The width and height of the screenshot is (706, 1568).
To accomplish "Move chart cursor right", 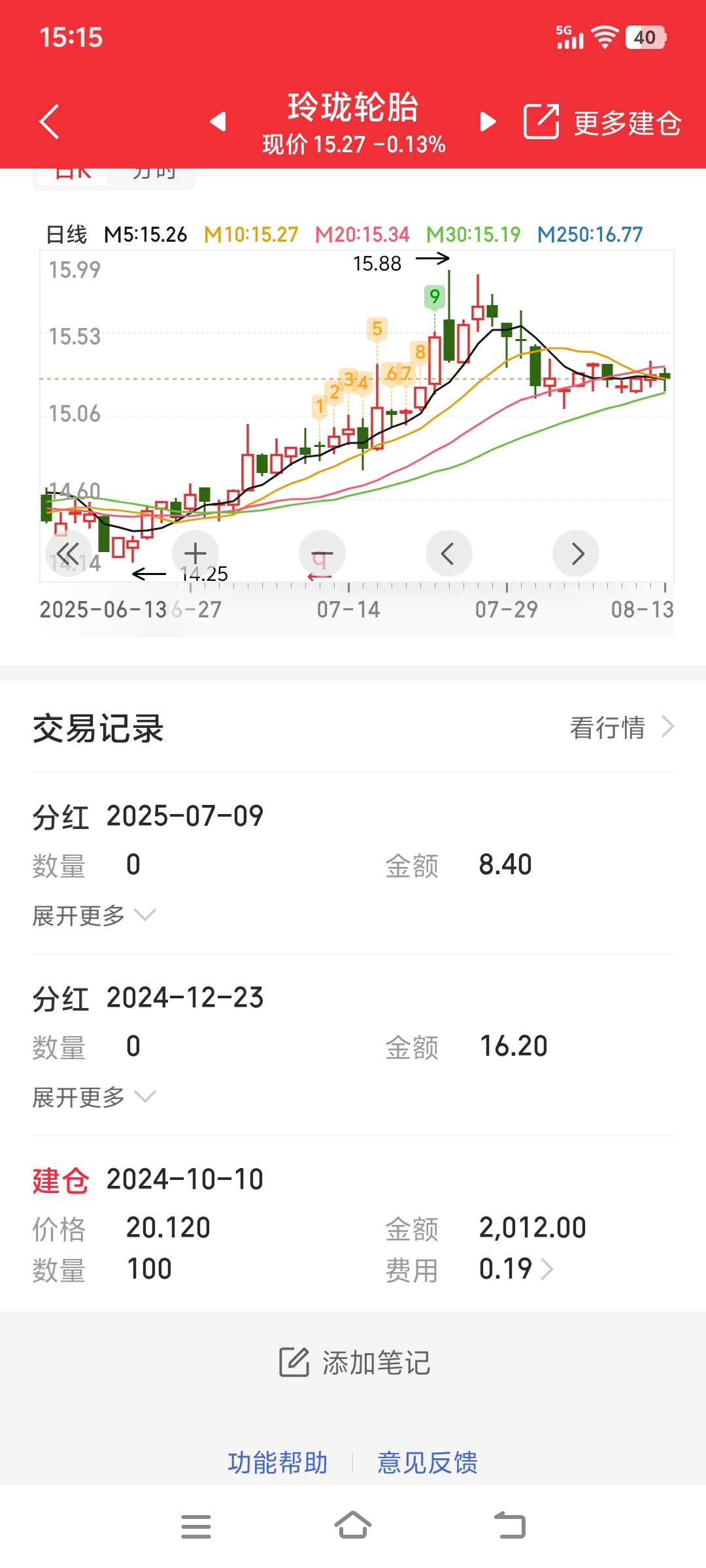I will [575, 554].
